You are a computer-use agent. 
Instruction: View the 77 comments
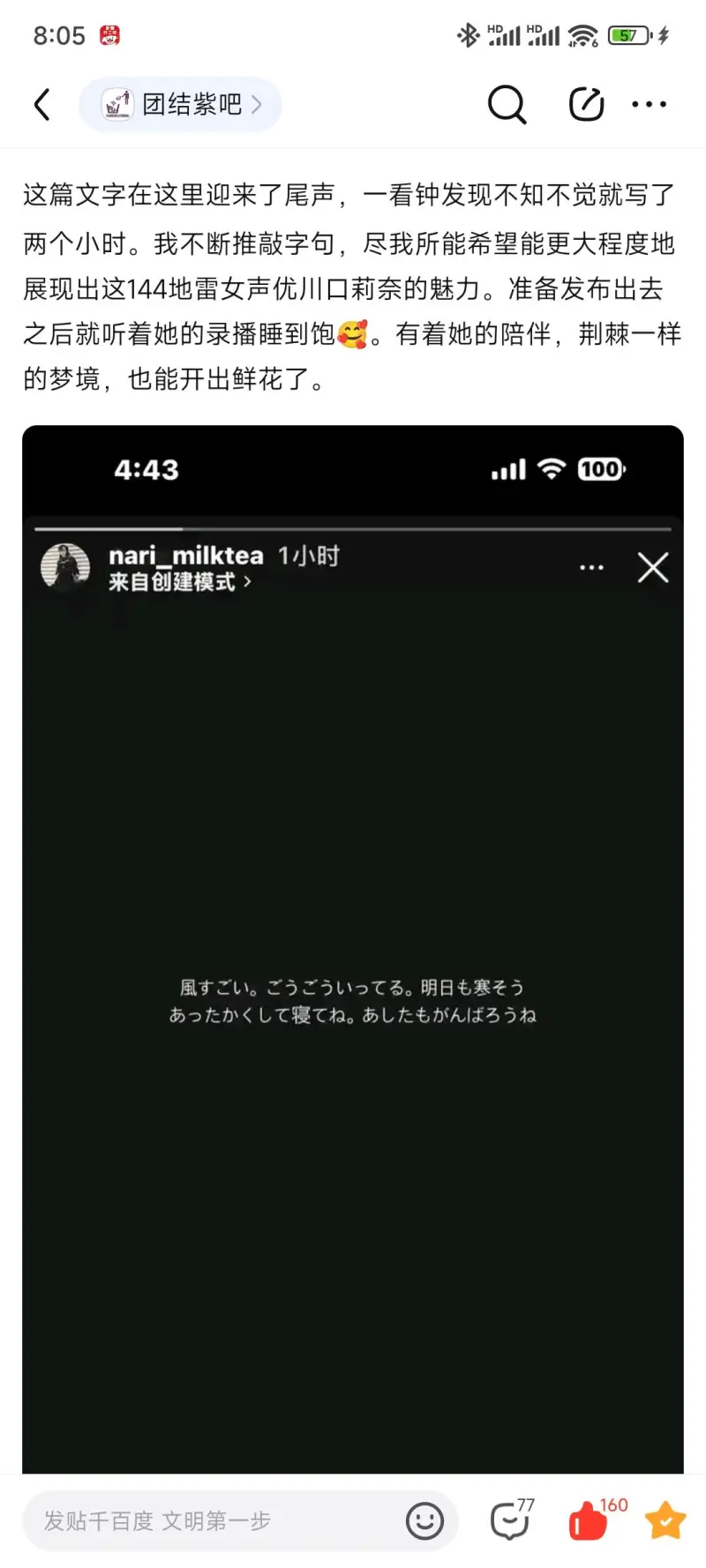pos(511,1521)
